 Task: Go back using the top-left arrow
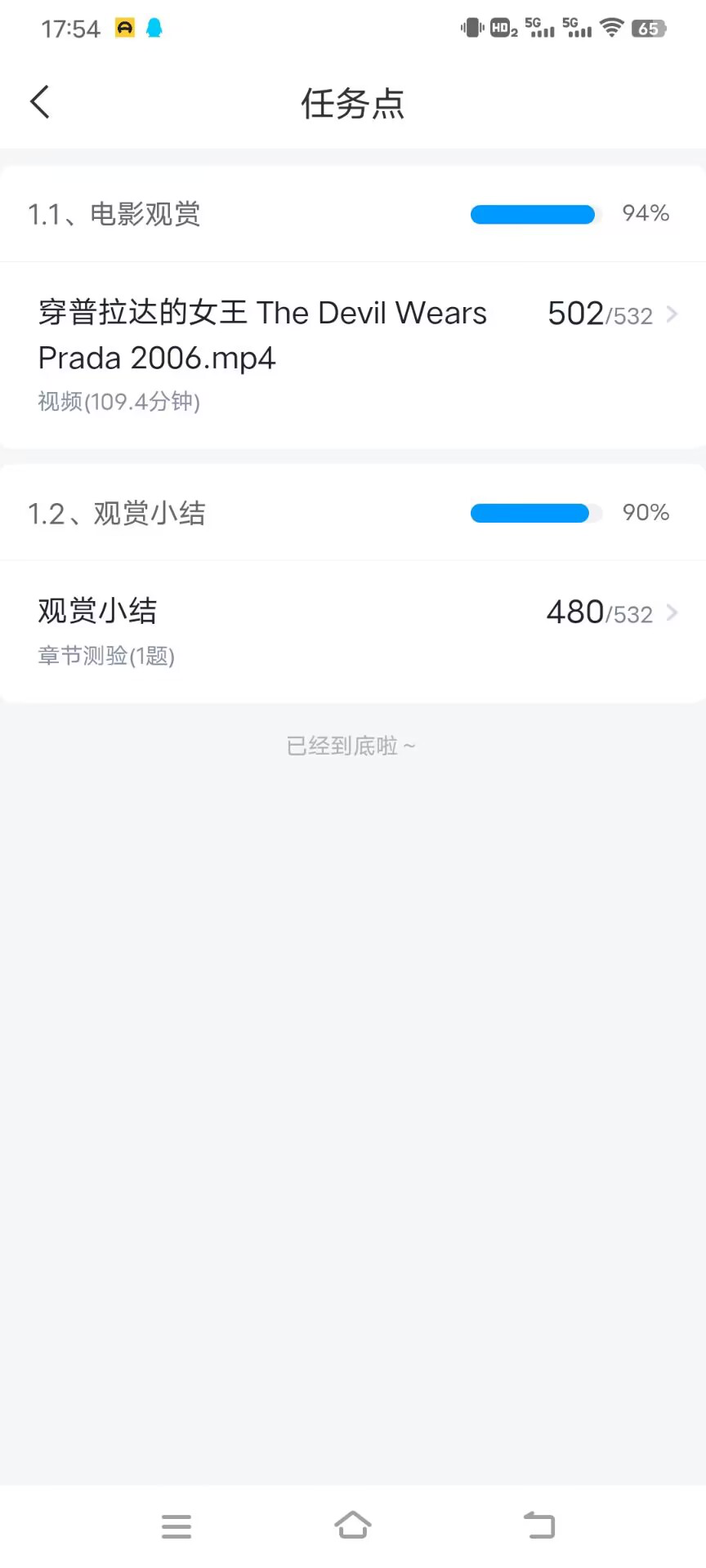(40, 103)
